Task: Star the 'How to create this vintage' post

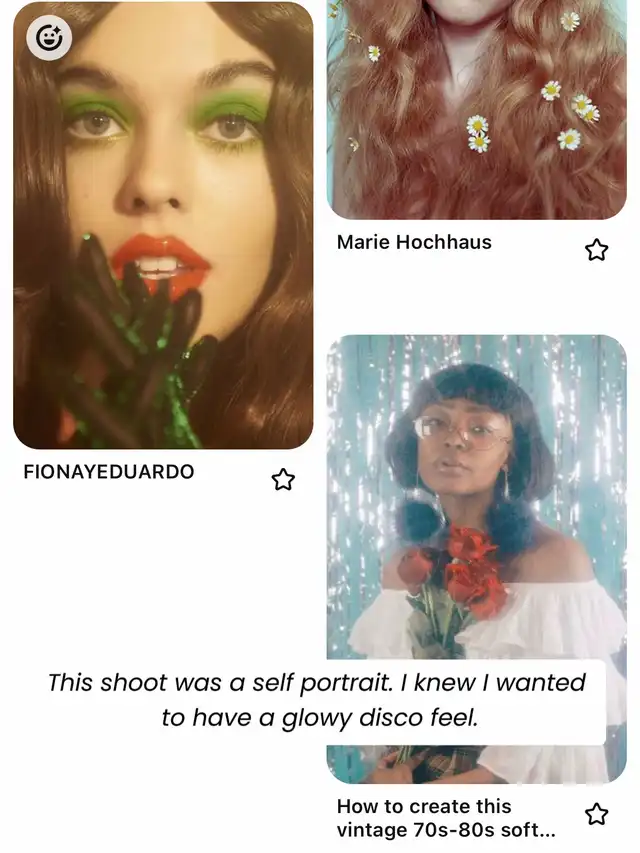Action: [x=597, y=814]
